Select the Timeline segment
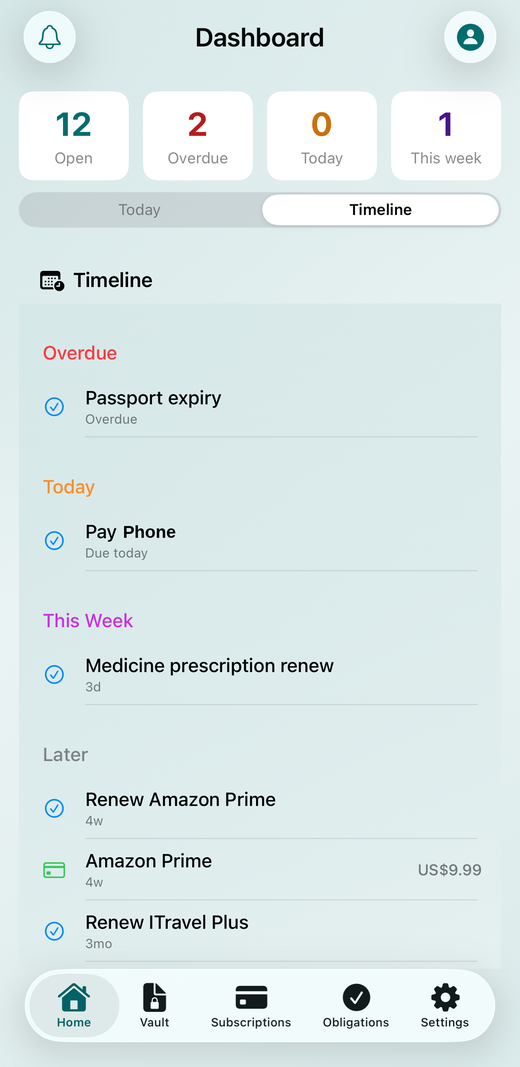 coord(380,210)
